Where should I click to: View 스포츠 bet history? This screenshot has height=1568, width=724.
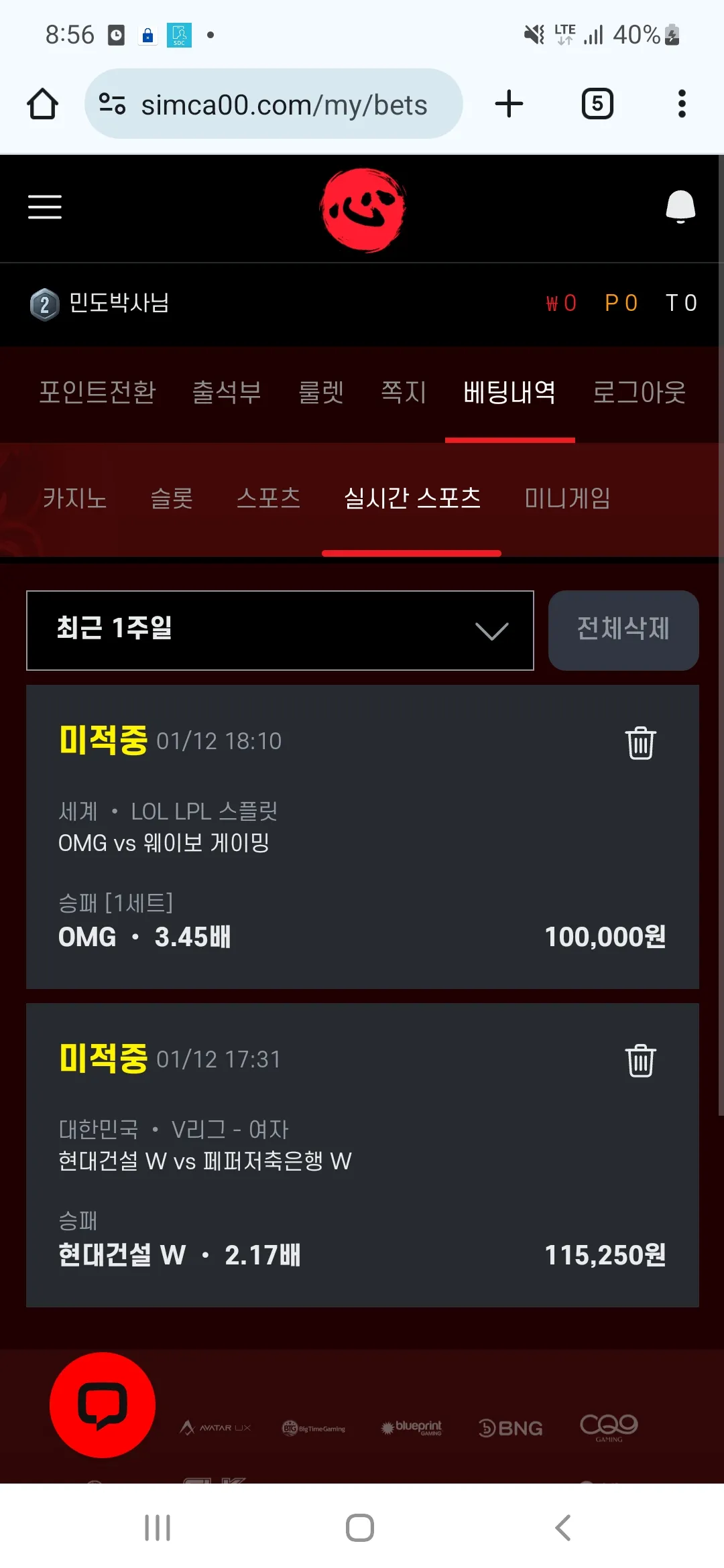coord(268,498)
